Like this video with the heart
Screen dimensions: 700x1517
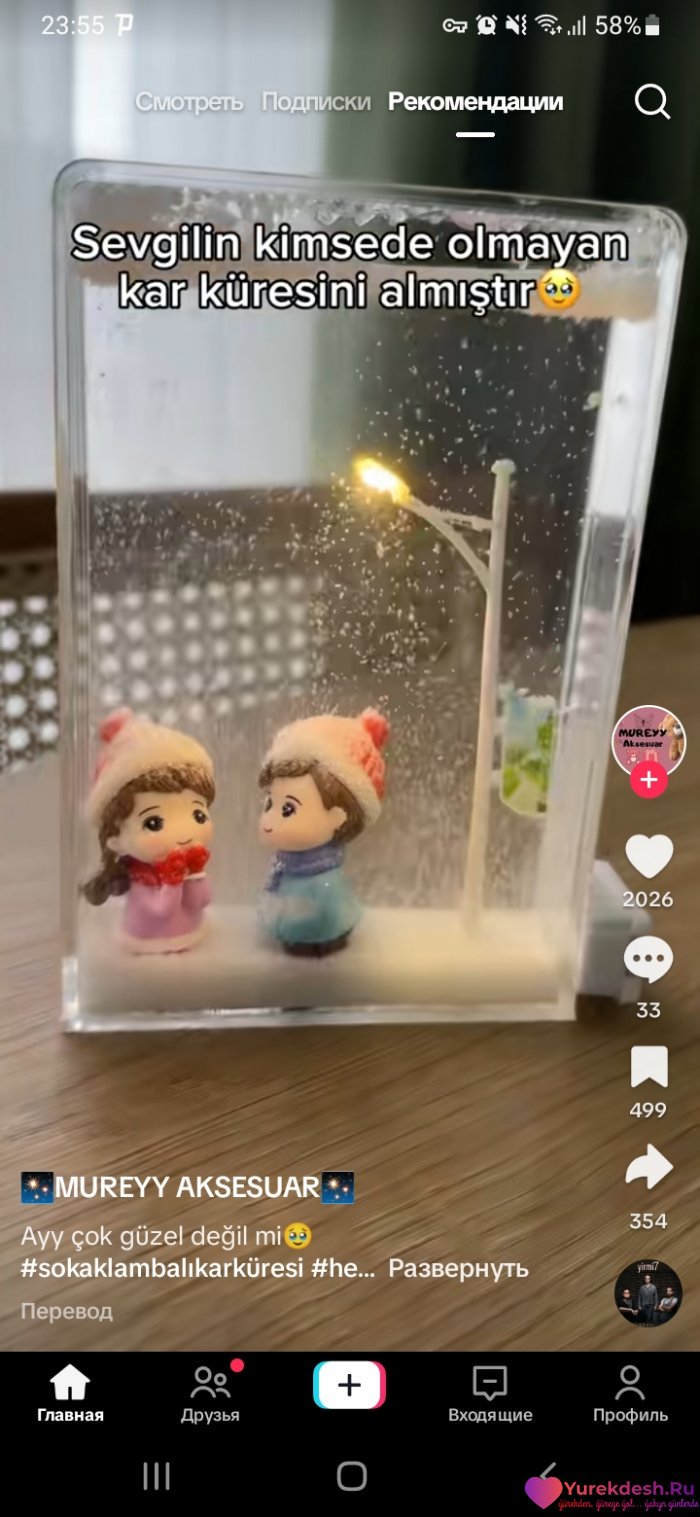pyautogui.click(x=648, y=857)
